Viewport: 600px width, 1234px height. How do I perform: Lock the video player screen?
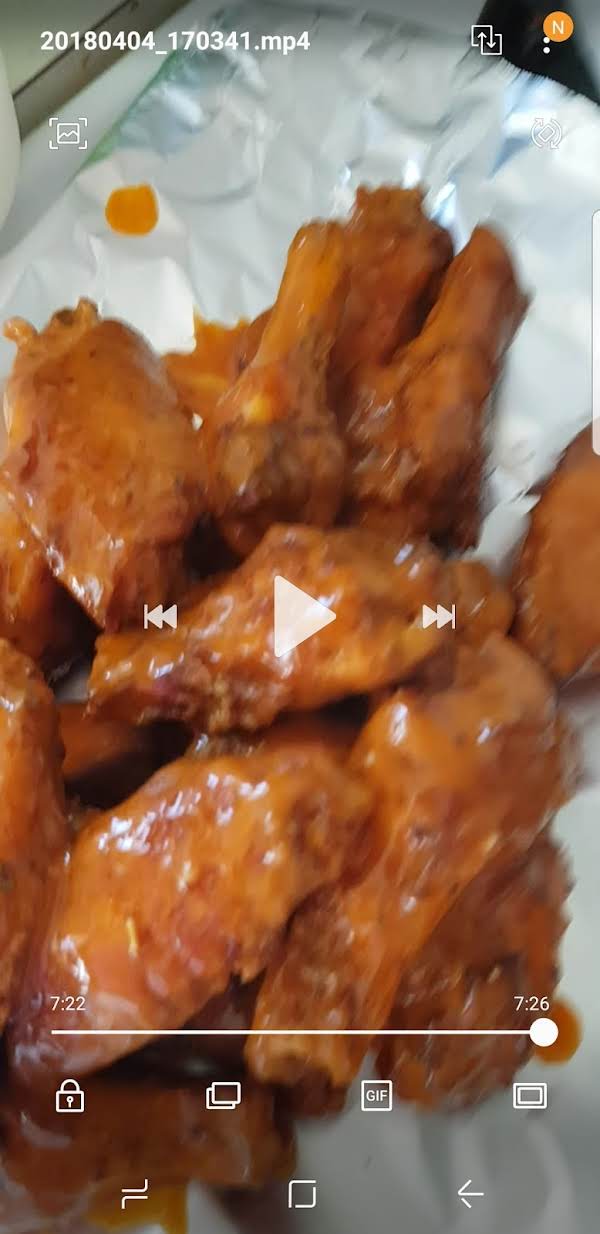[69, 1096]
